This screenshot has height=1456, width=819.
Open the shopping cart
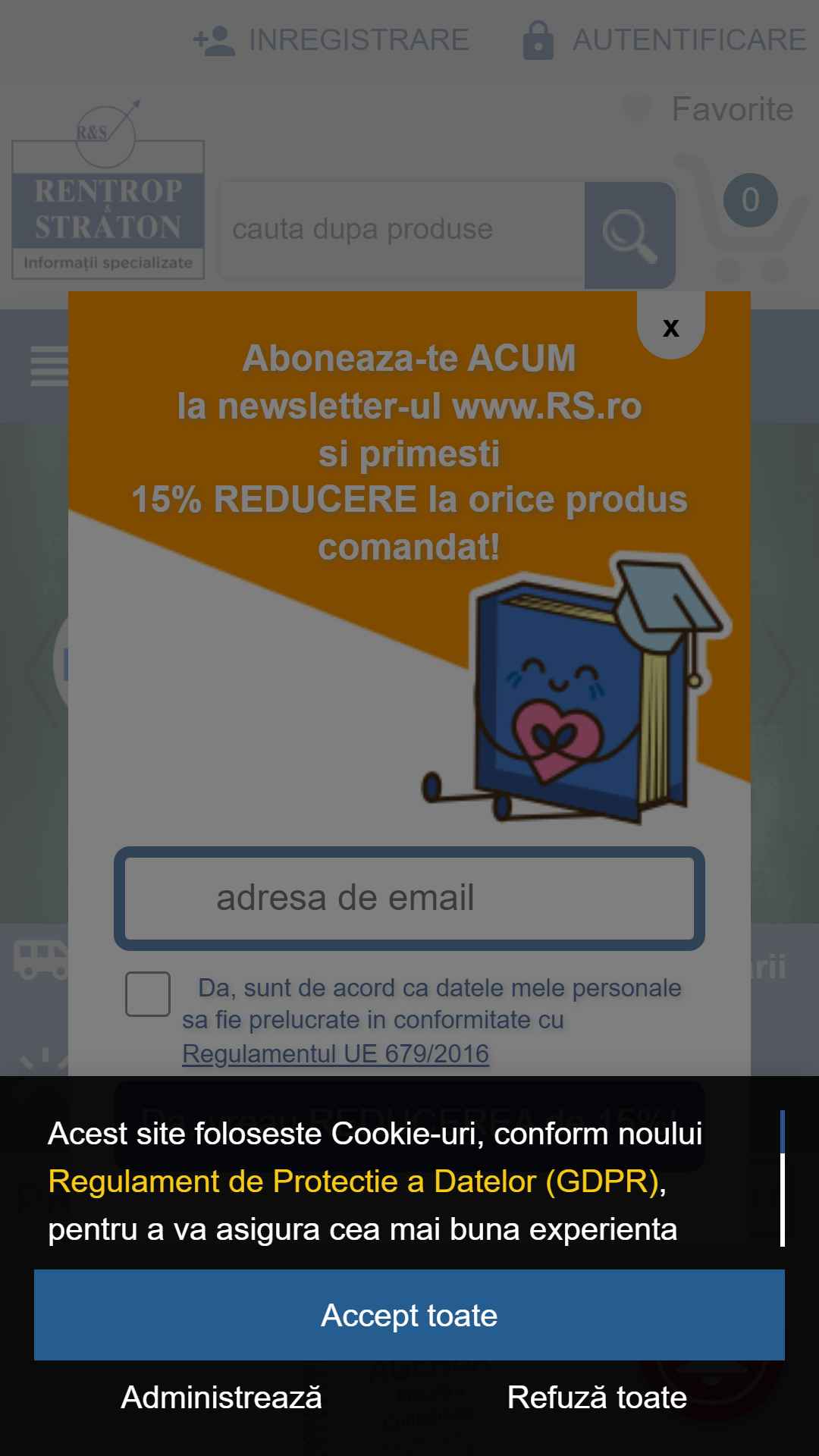click(743, 217)
